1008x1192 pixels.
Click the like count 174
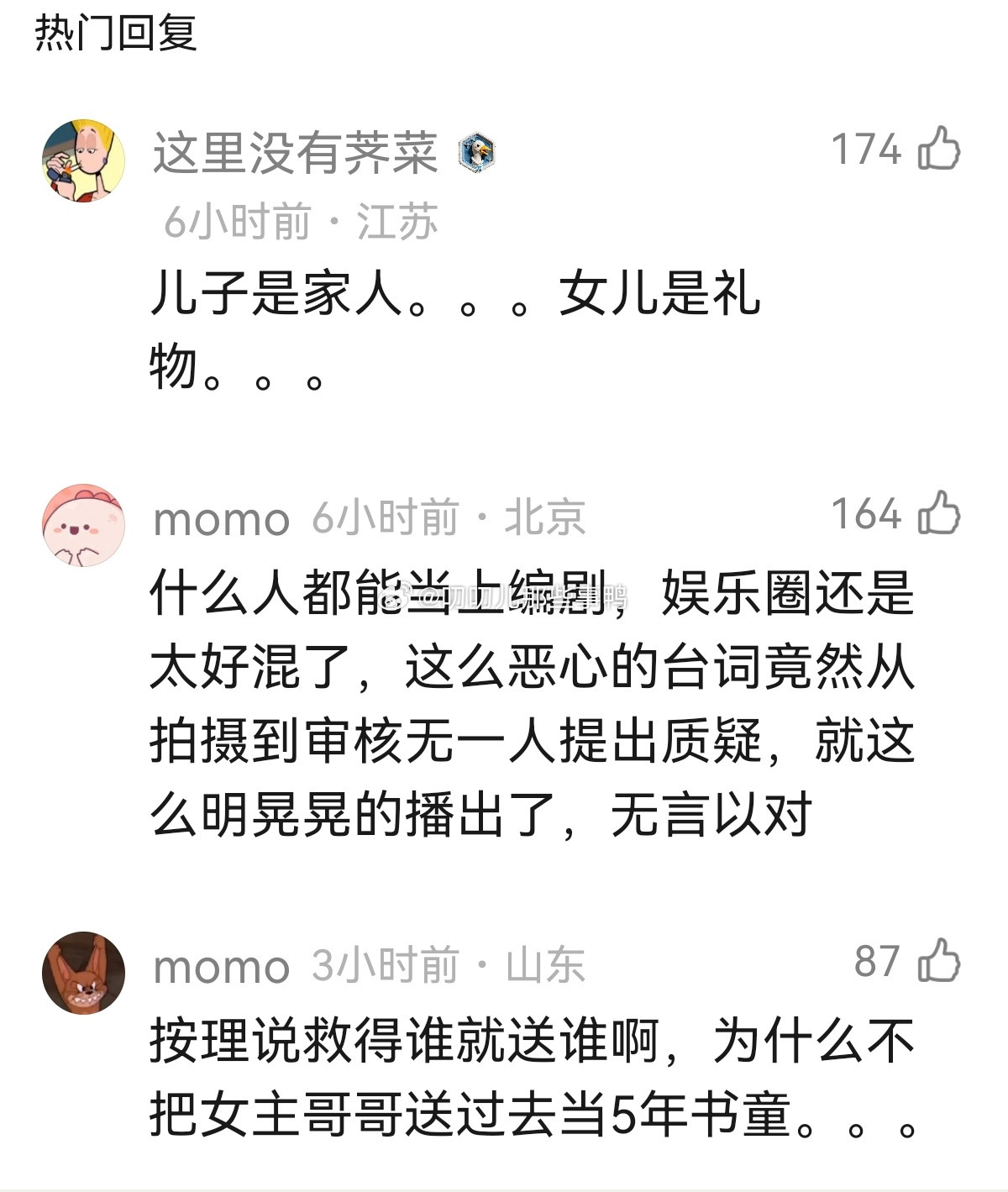(869, 150)
